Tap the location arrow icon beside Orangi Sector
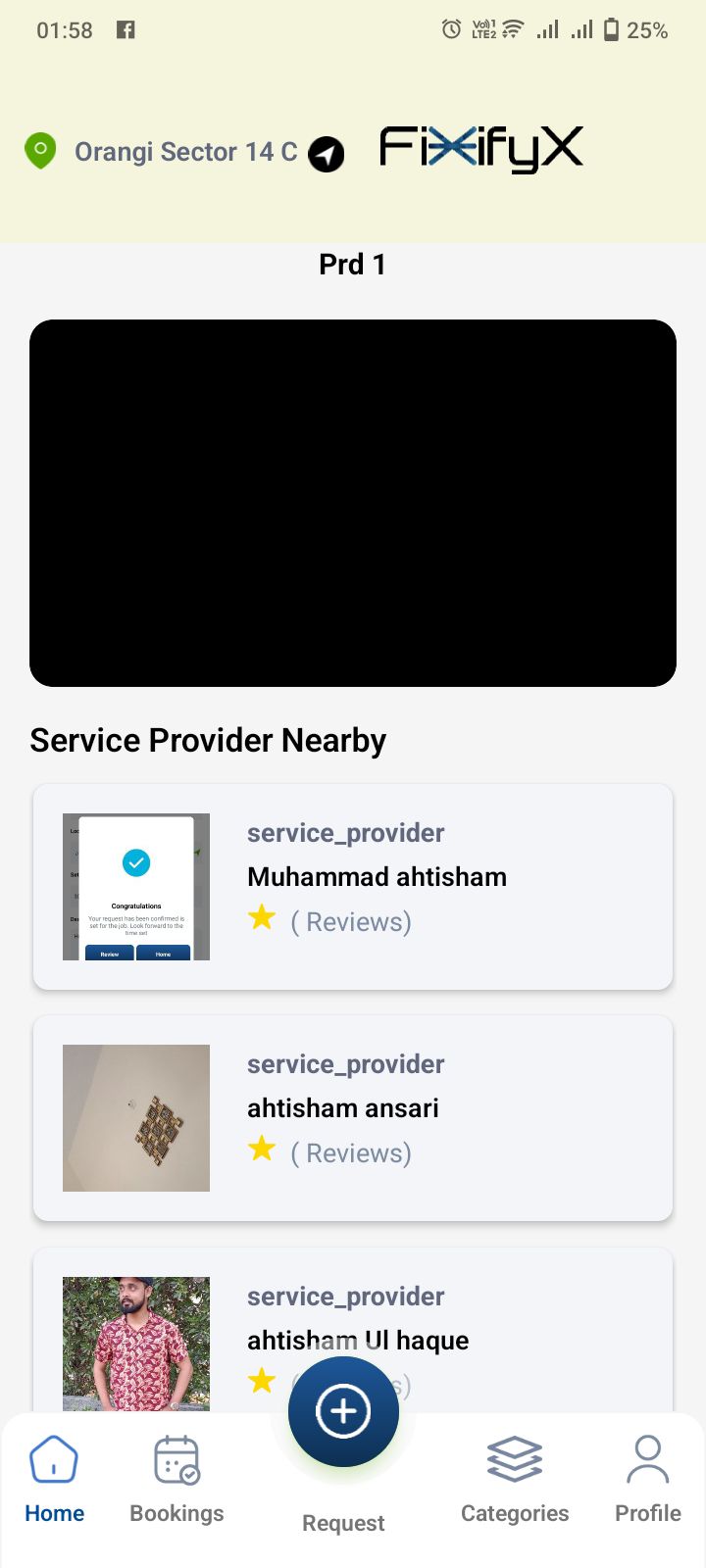This screenshot has height=1568, width=706. click(x=326, y=154)
